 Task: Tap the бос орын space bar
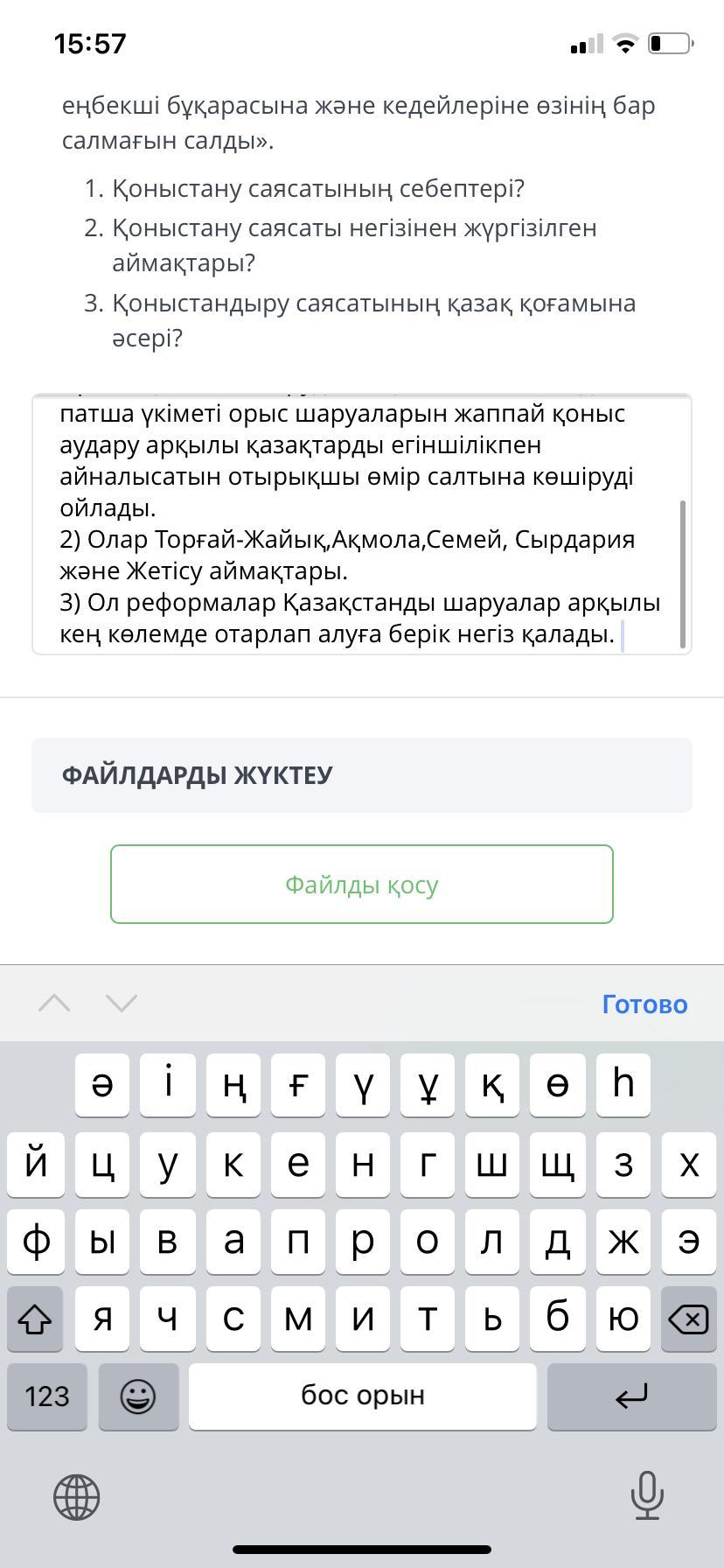(x=363, y=1396)
